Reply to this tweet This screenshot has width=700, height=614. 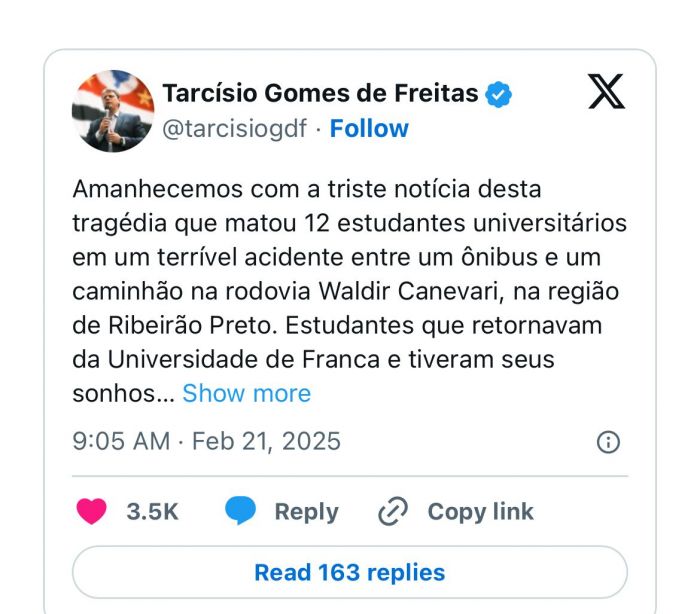coord(282,512)
